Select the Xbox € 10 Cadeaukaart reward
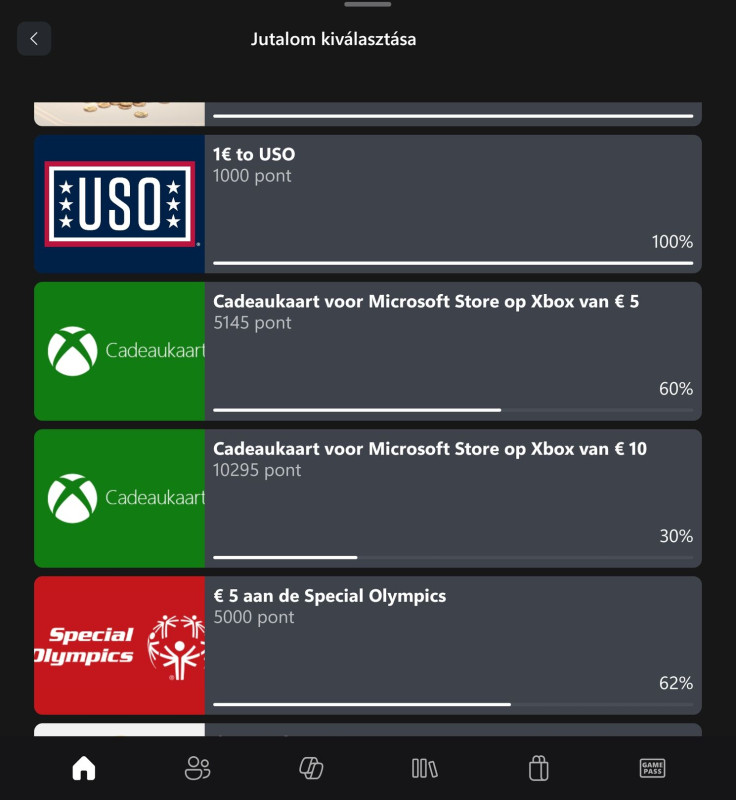The width and height of the screenshot is (736, 800). (x=367, y=498)
